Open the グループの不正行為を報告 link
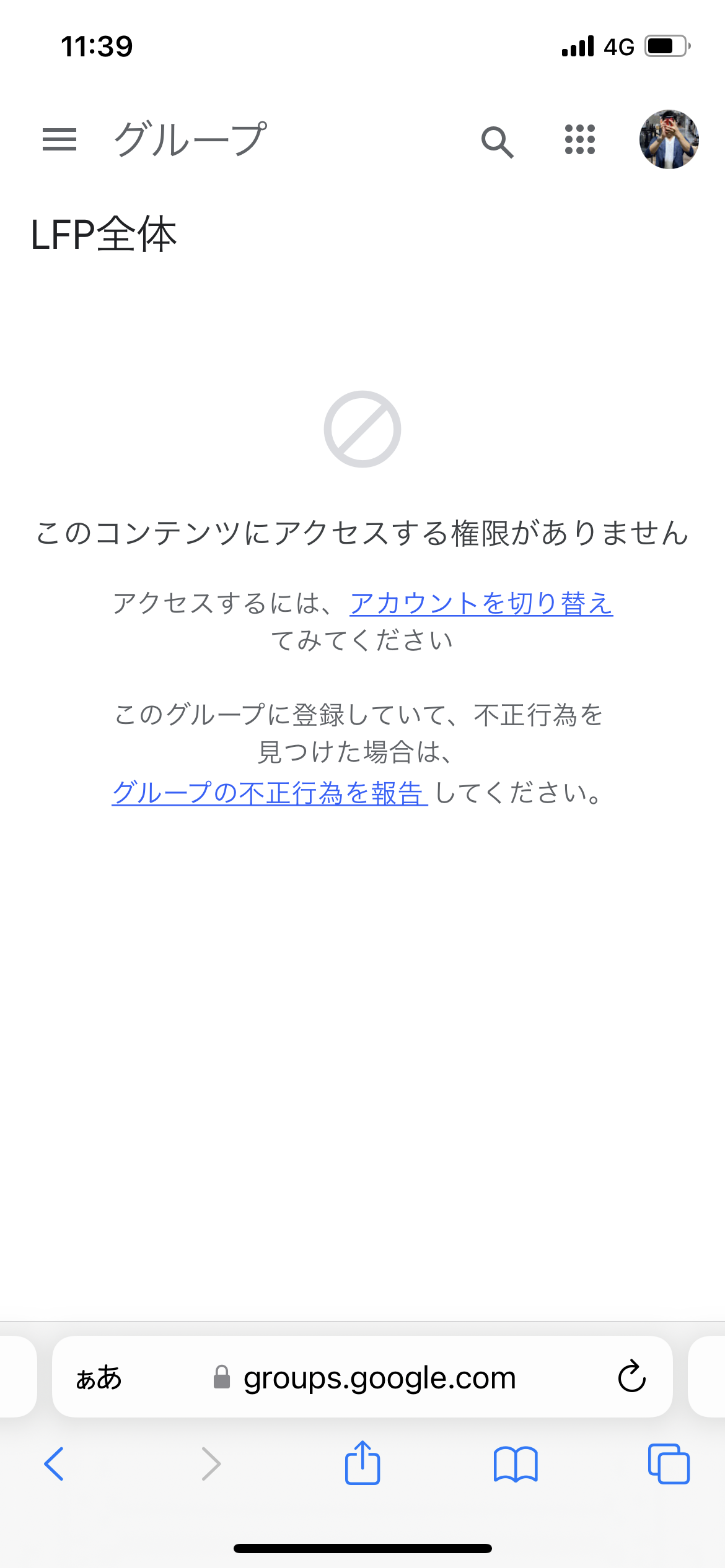 tap(270, 793)
